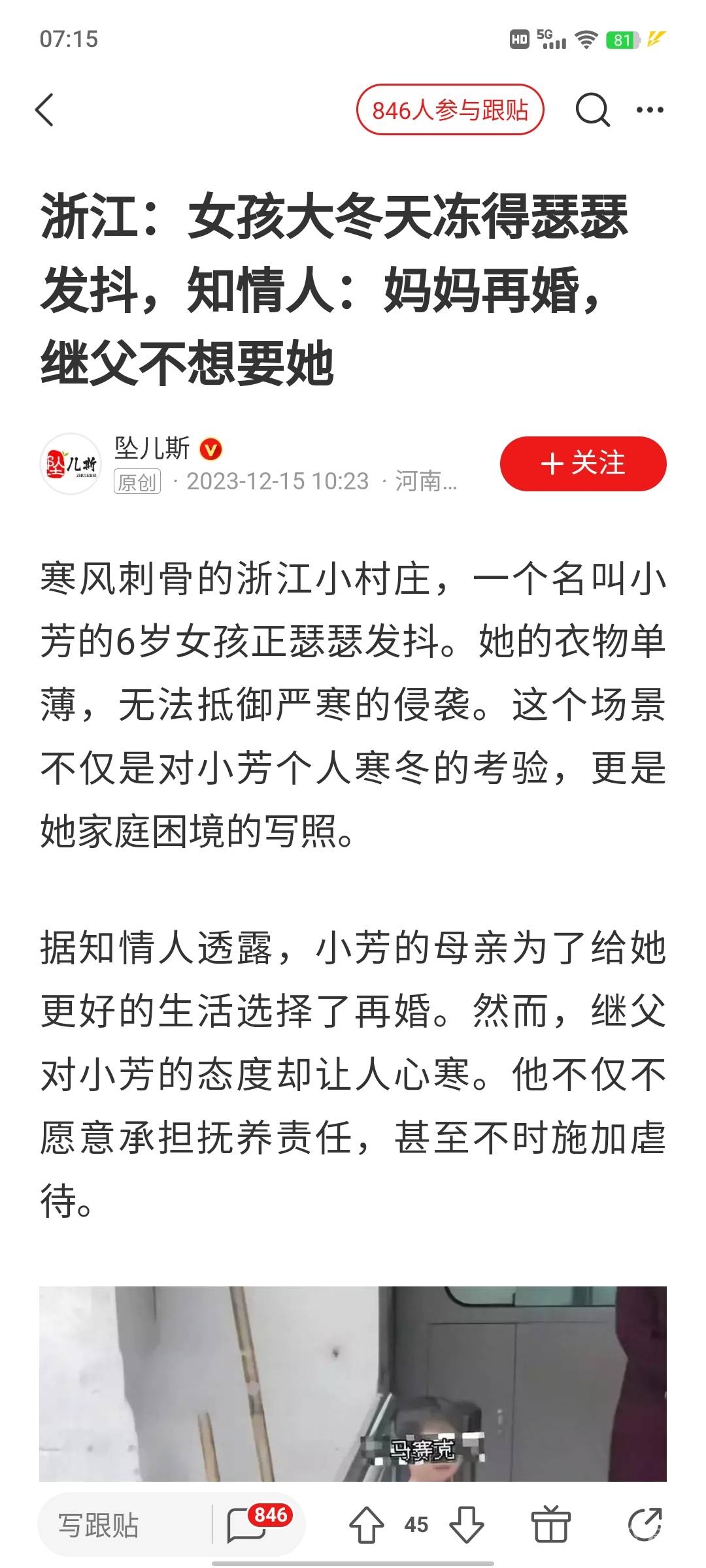
Task: Open 坠儿斯 author profile avatar
Action: tap(71, 463)
